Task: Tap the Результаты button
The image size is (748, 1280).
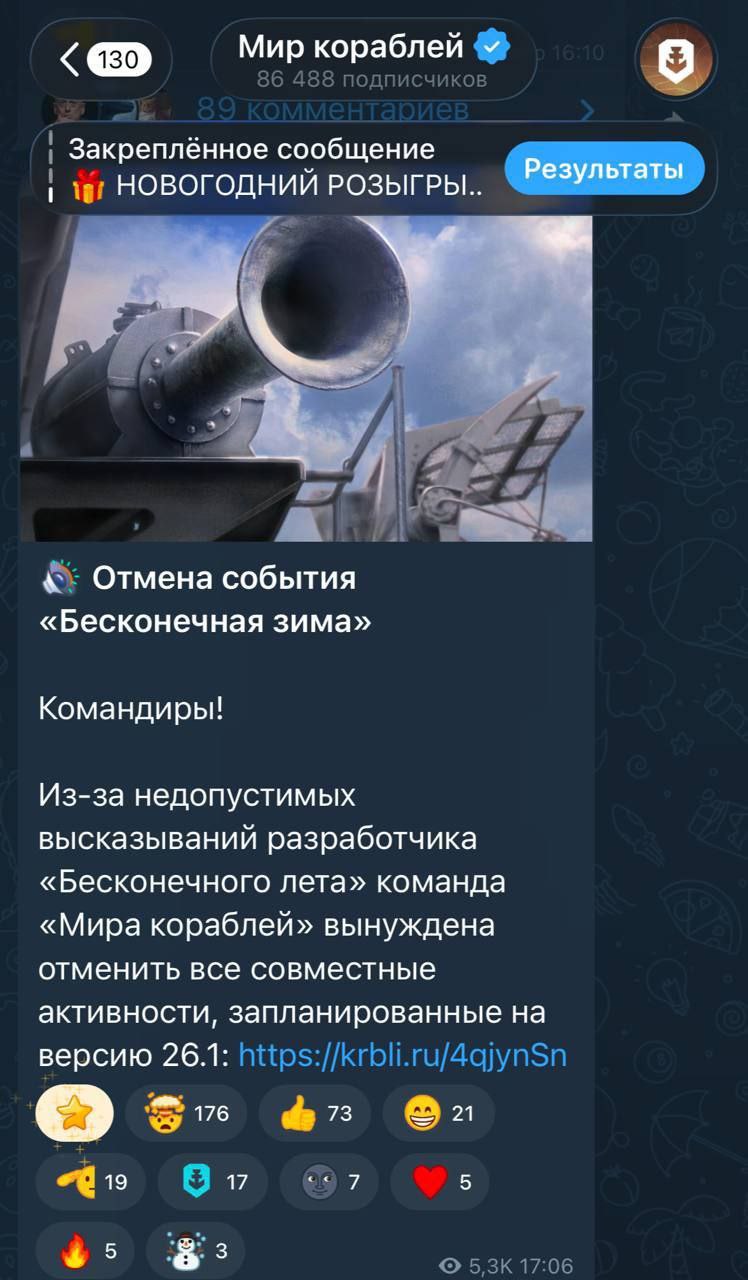Action: pyautogui.click(x=604, y=168)
